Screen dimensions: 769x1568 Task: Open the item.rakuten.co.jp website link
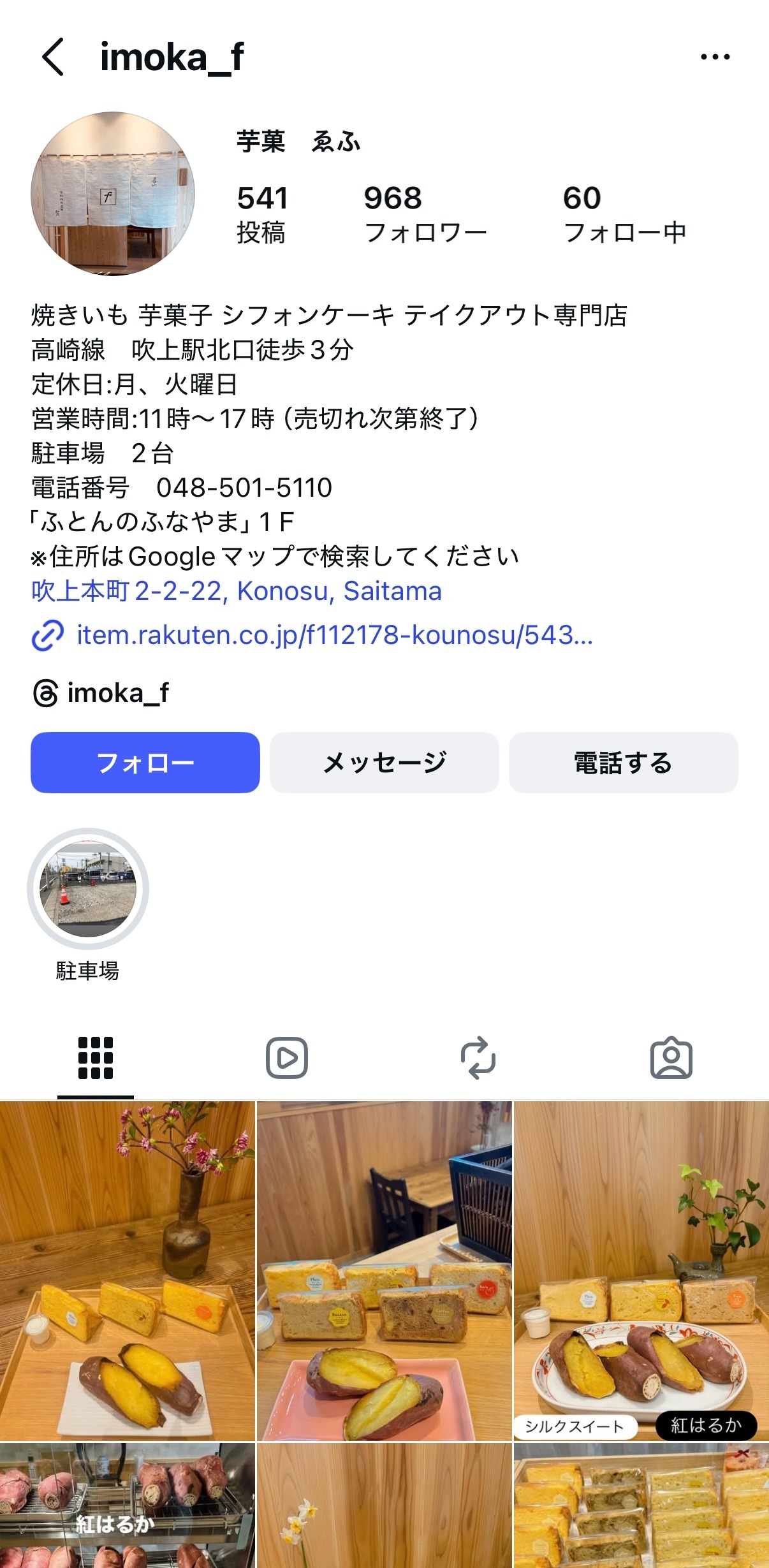[x=334, y=635]
